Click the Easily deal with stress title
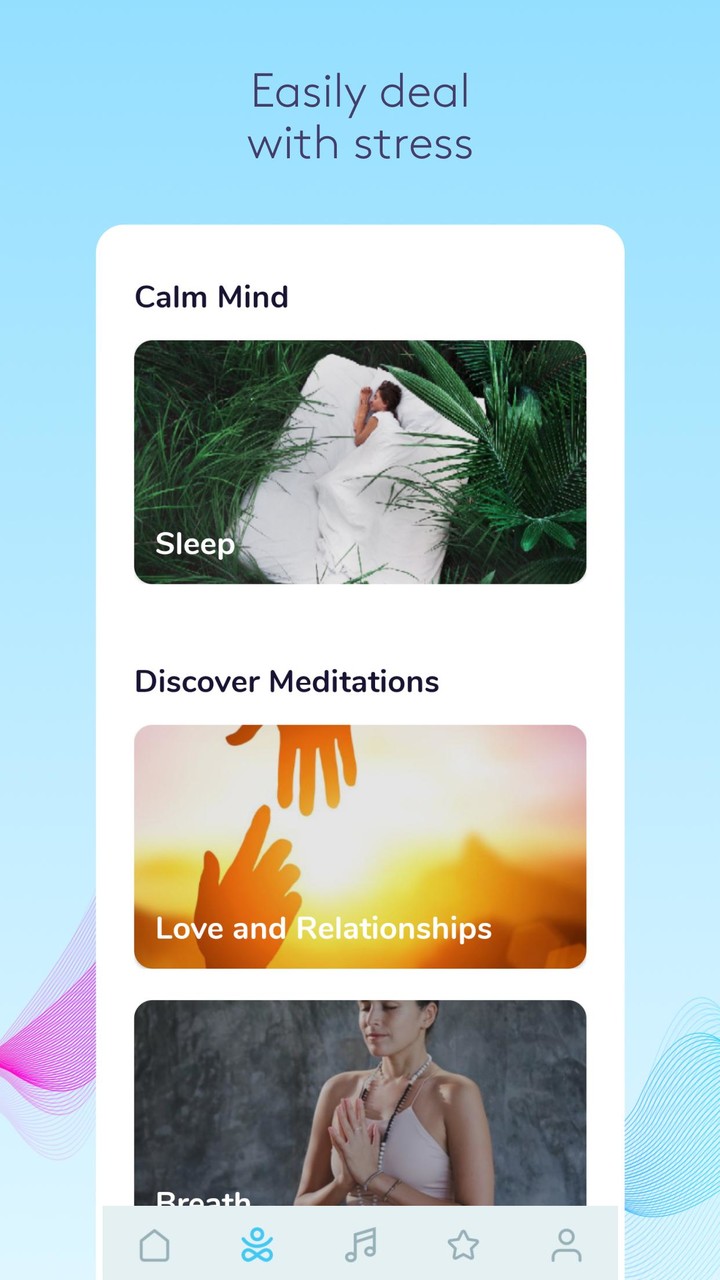The height and width of the screenshot is (1280, 720). tap(360, 117)
